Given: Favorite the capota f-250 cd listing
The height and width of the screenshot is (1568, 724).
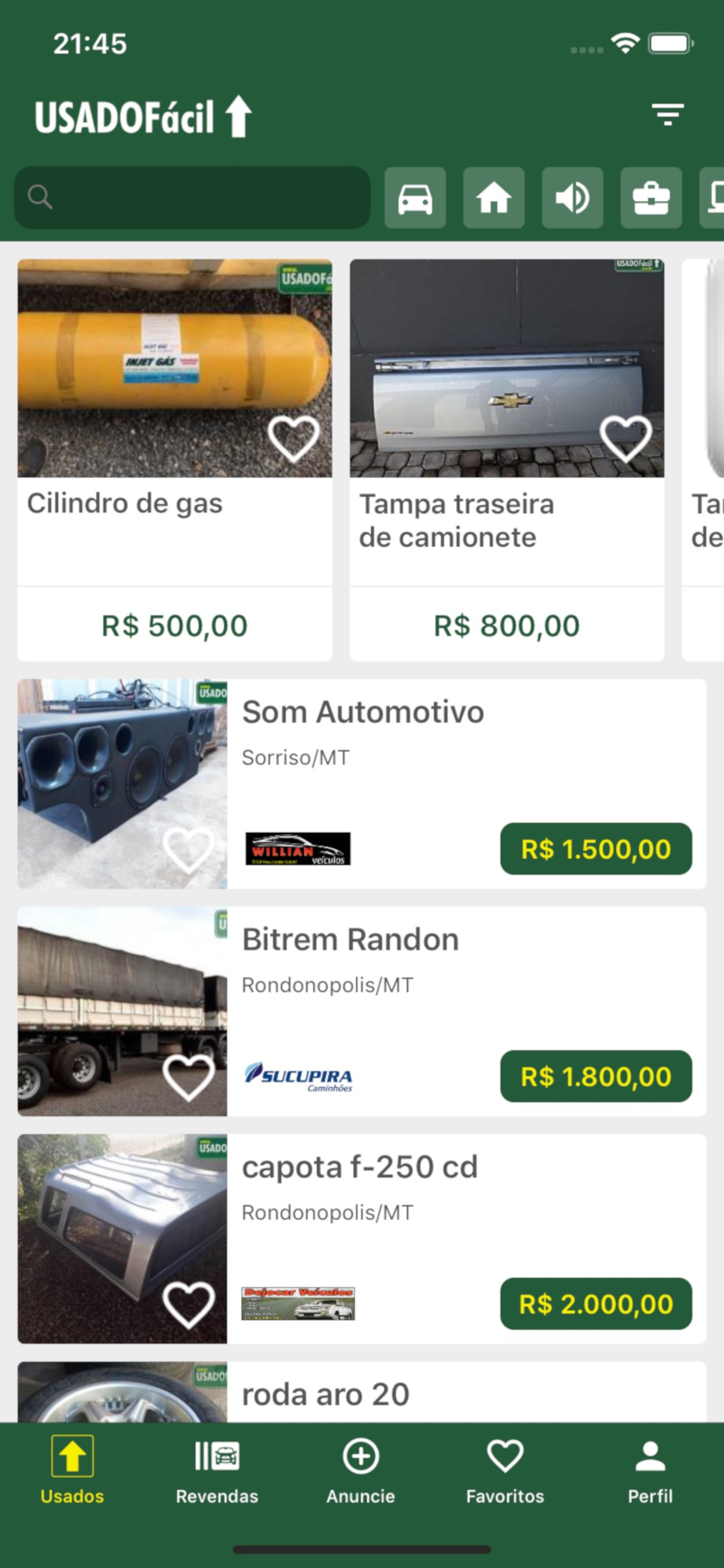Looking at the screenshot, I should (189, 1305).
